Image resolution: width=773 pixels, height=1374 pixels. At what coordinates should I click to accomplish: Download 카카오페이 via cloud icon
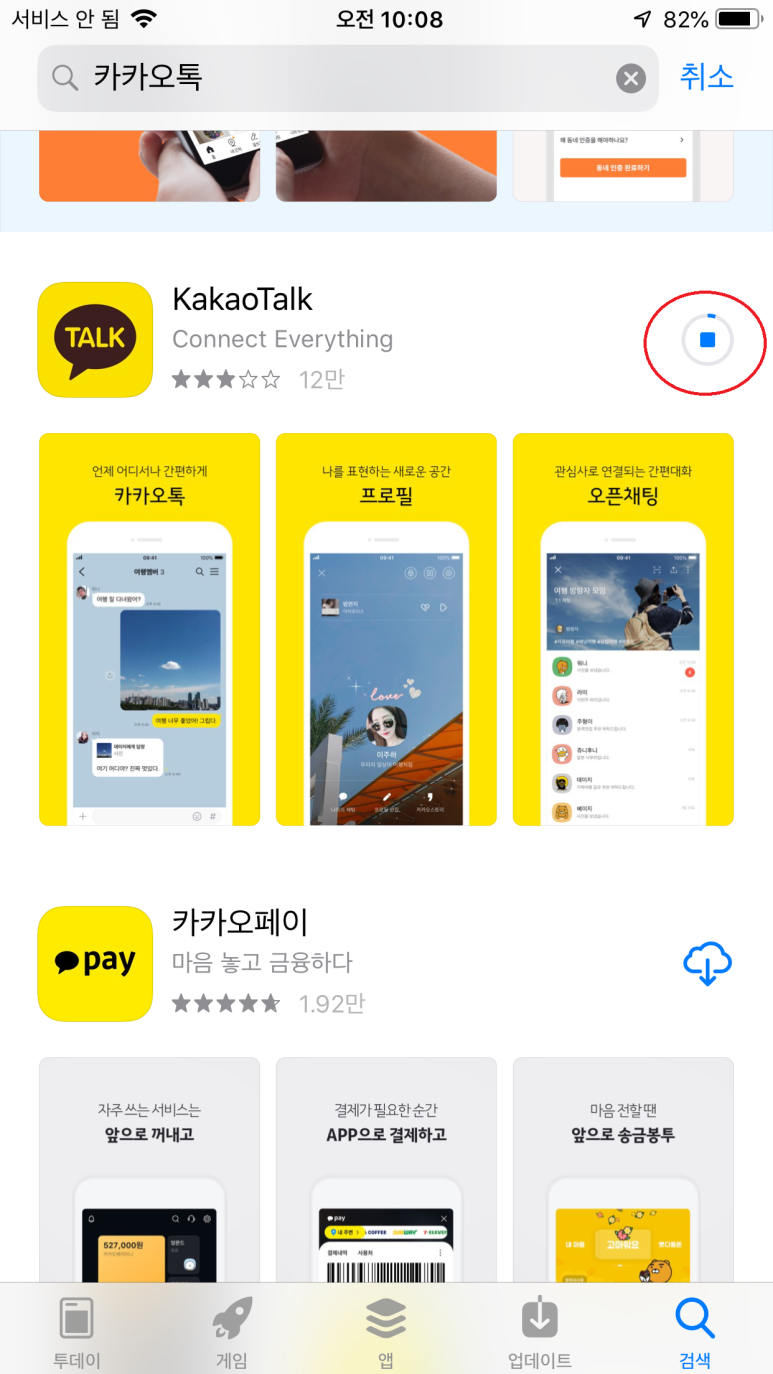[x=707, y=964]
